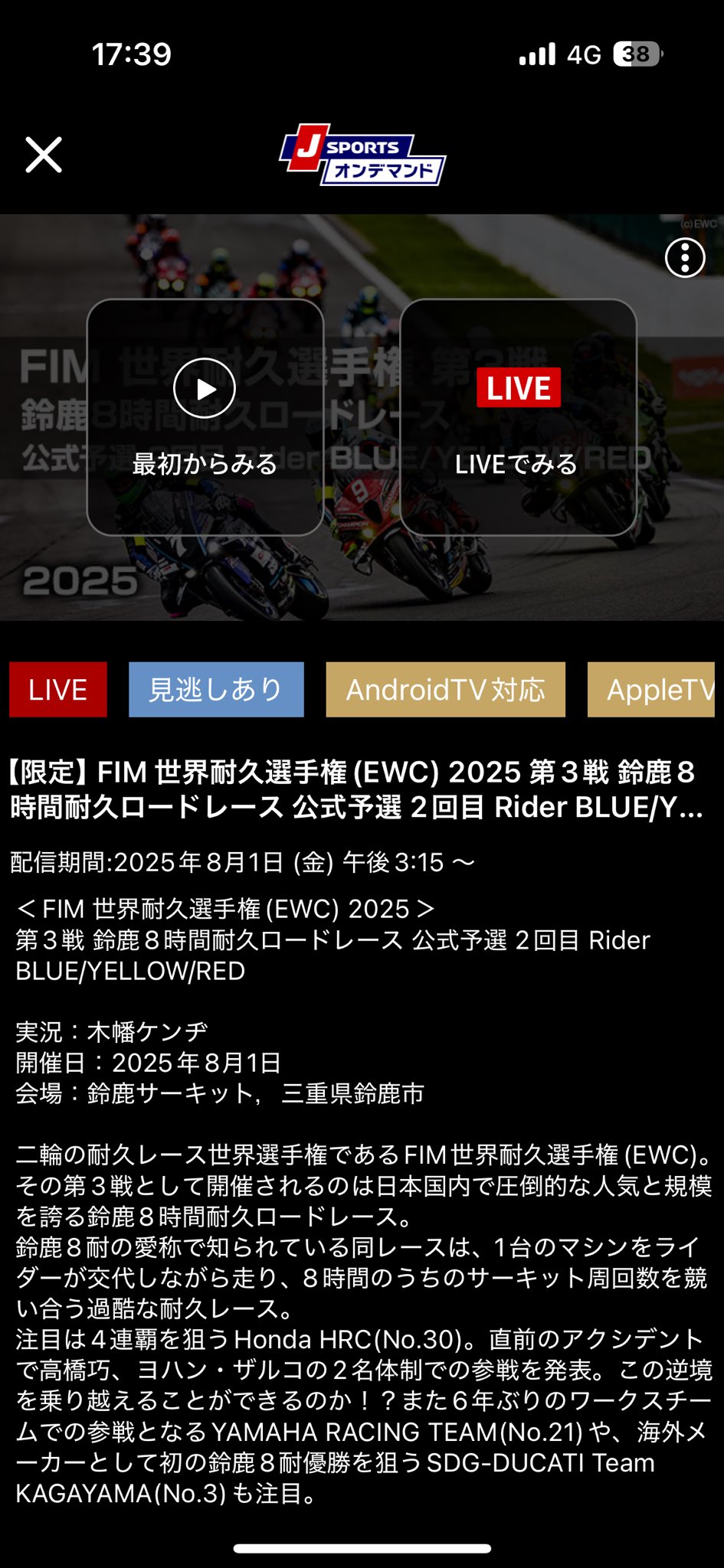This screenshot has height=1568, width=724.
Task: Watch the LIVE stream (LIVEでみる)
Action: tap(518, 417)
